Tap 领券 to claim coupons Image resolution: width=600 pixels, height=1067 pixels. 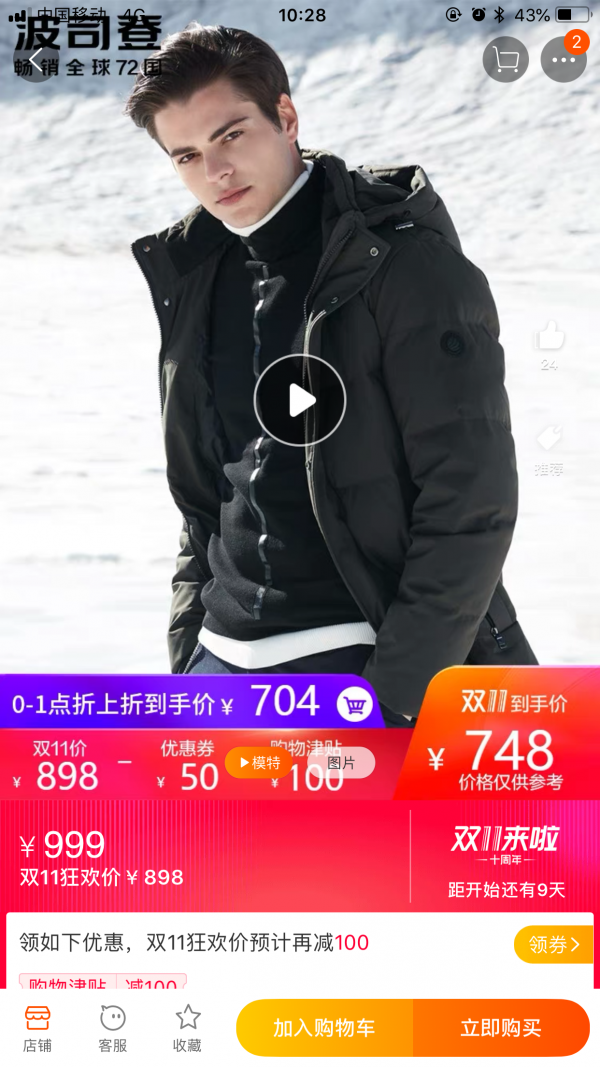click(x=553, y=945)
